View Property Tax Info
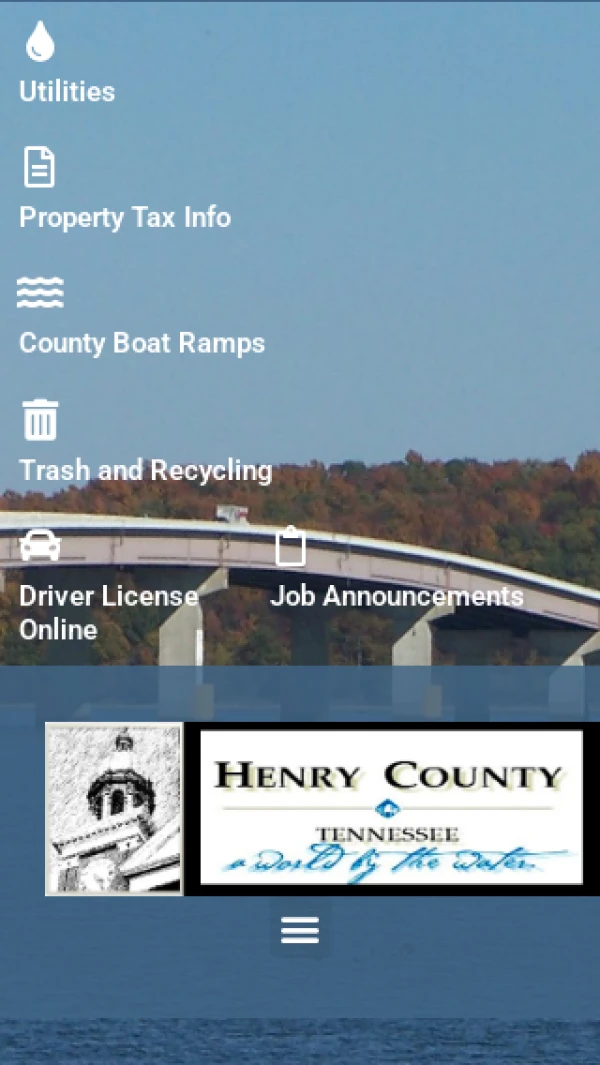Viewport: 600px width, 1065px height. pyautogui.click(x=125, y=217)
